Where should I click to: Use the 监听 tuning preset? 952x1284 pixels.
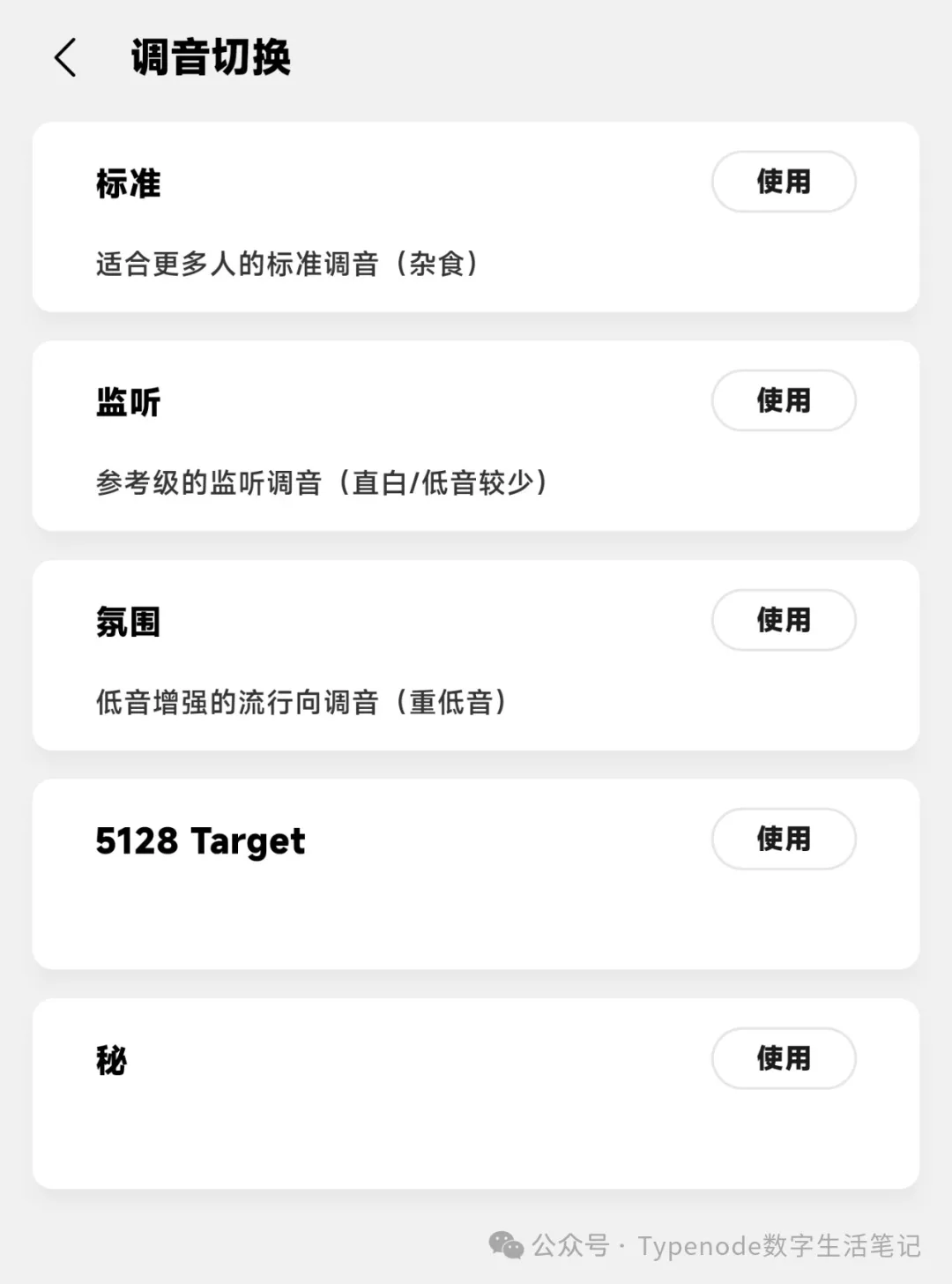tap(783, 400)
